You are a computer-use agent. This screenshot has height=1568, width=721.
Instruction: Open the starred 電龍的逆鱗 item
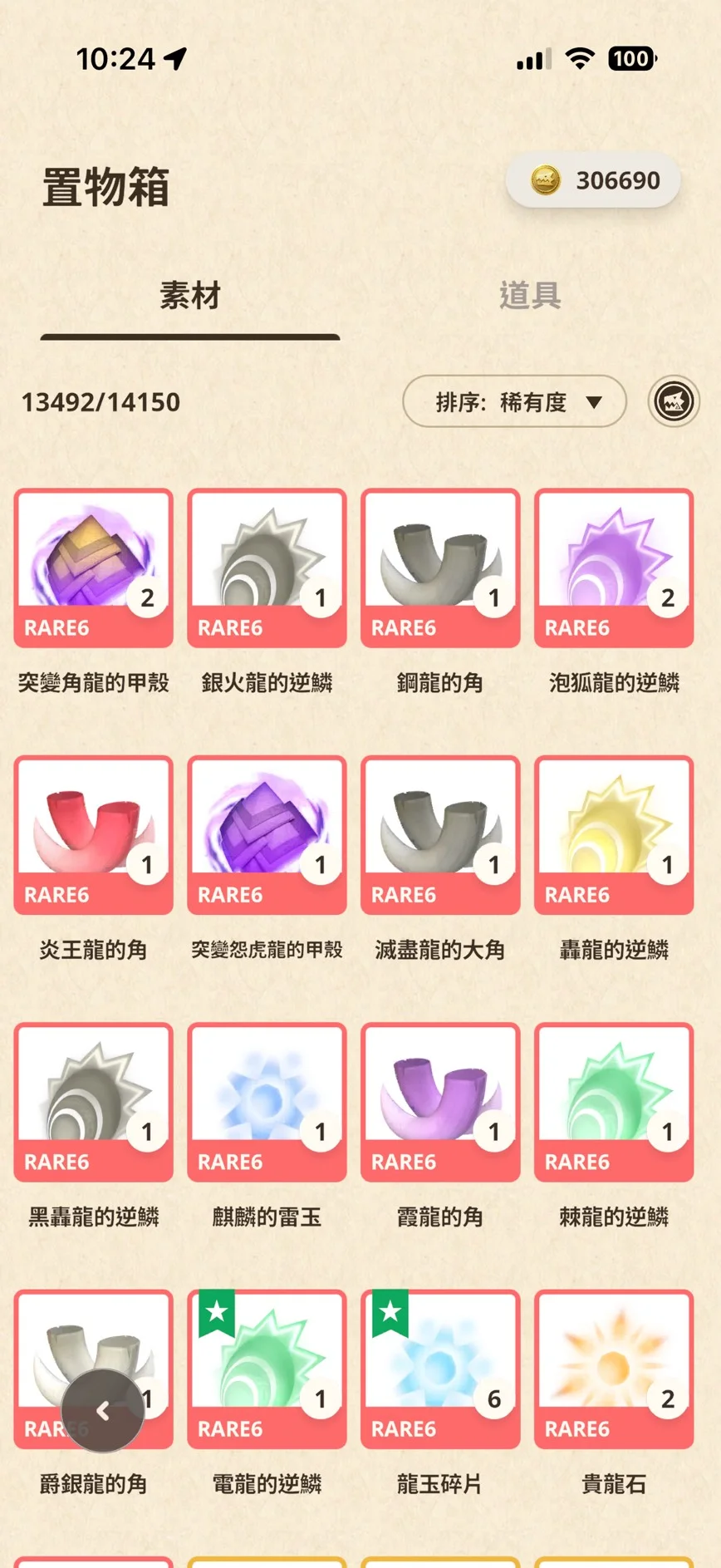[267, 1369]
